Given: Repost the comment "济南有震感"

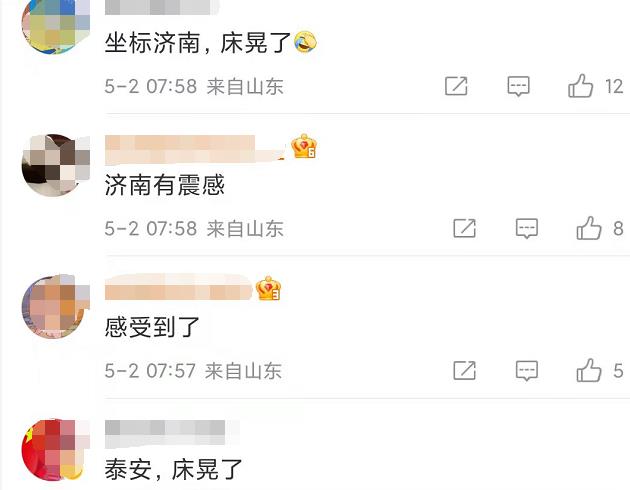Looking at the screenshot, I should [x=464, y=229].
